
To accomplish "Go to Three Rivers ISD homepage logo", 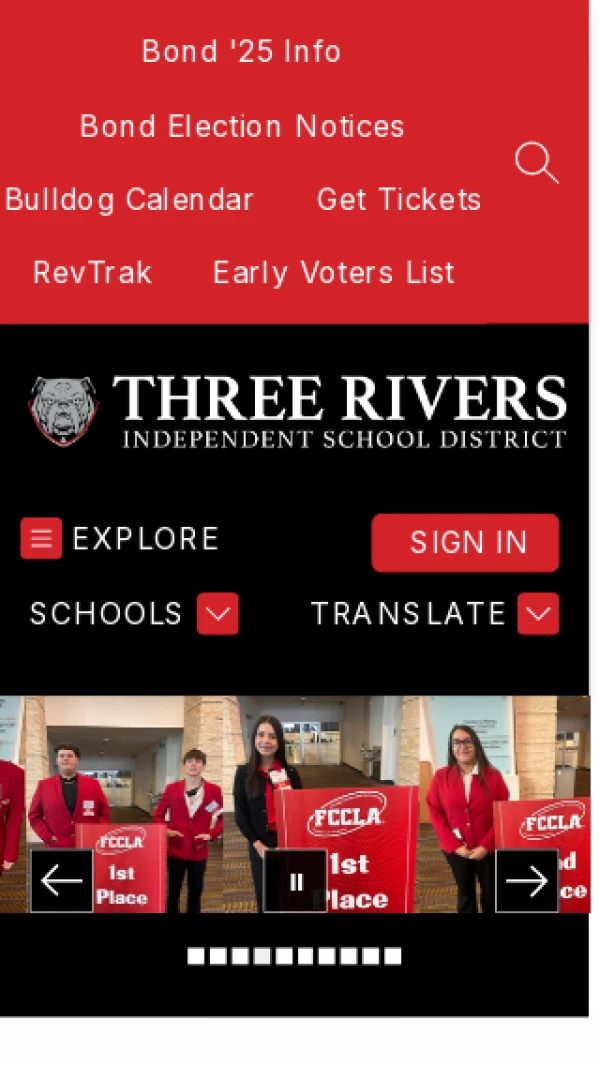I will [x=297, y=411].
